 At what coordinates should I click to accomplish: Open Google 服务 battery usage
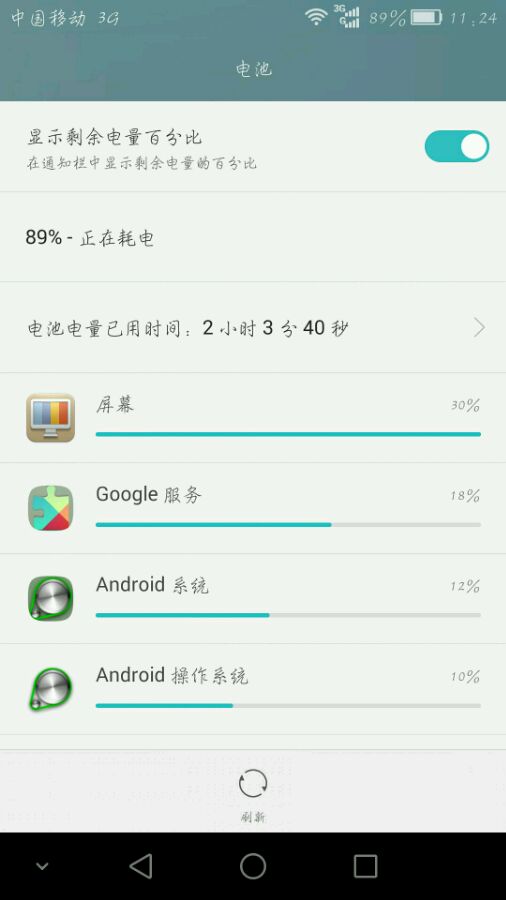253,509
